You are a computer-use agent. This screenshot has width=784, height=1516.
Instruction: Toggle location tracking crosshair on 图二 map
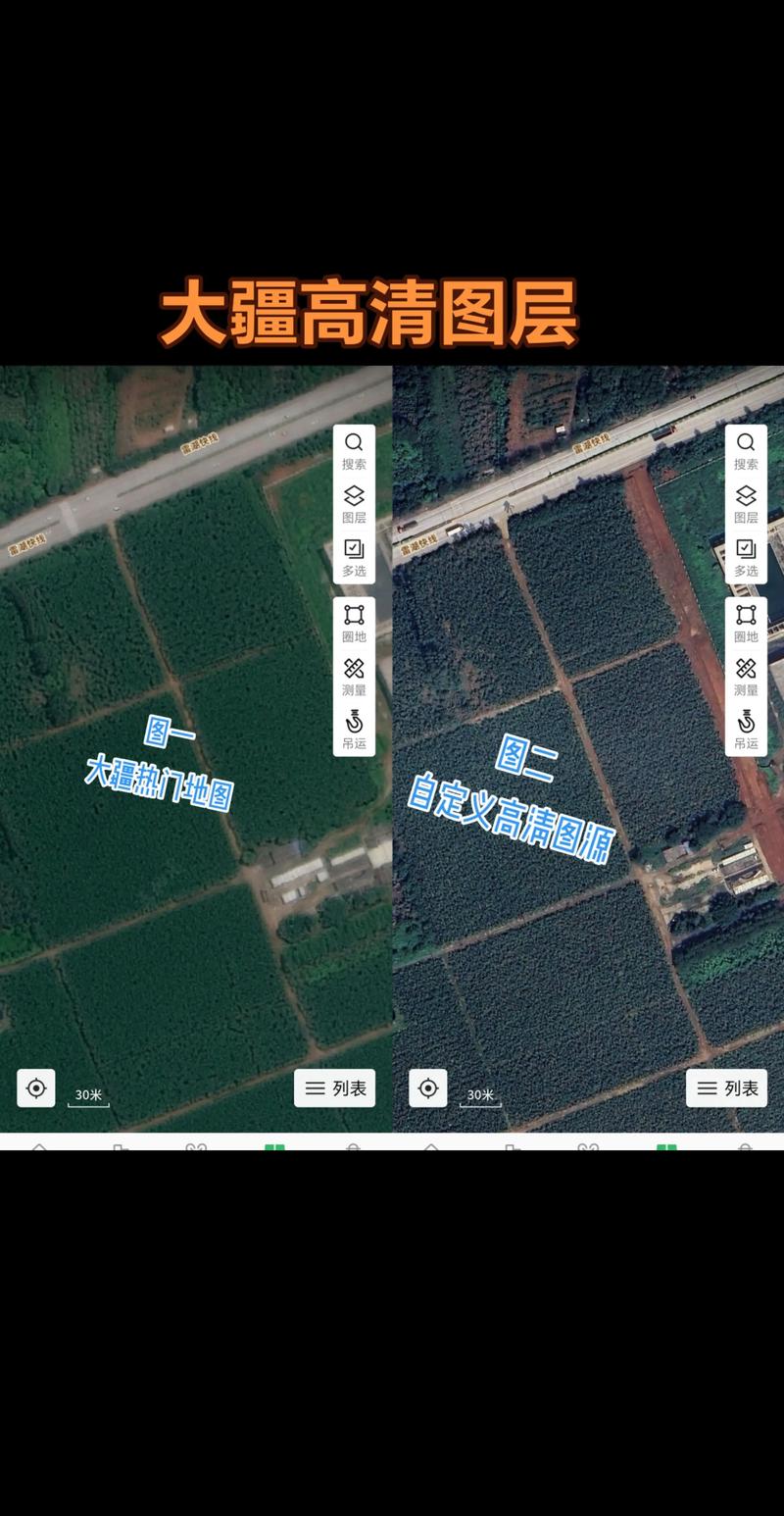point(428,1087)
